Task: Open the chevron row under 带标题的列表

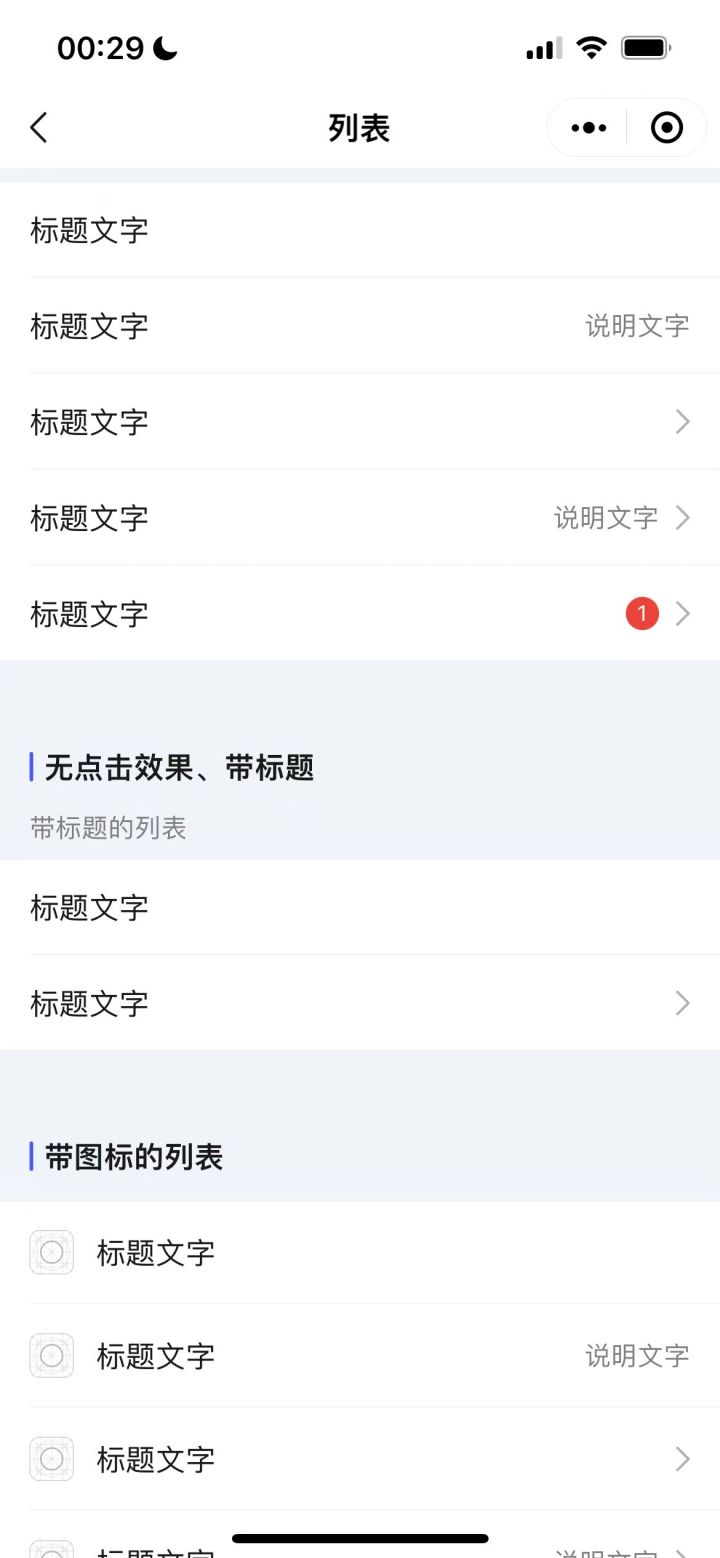Action: [x=360, y=1003]
